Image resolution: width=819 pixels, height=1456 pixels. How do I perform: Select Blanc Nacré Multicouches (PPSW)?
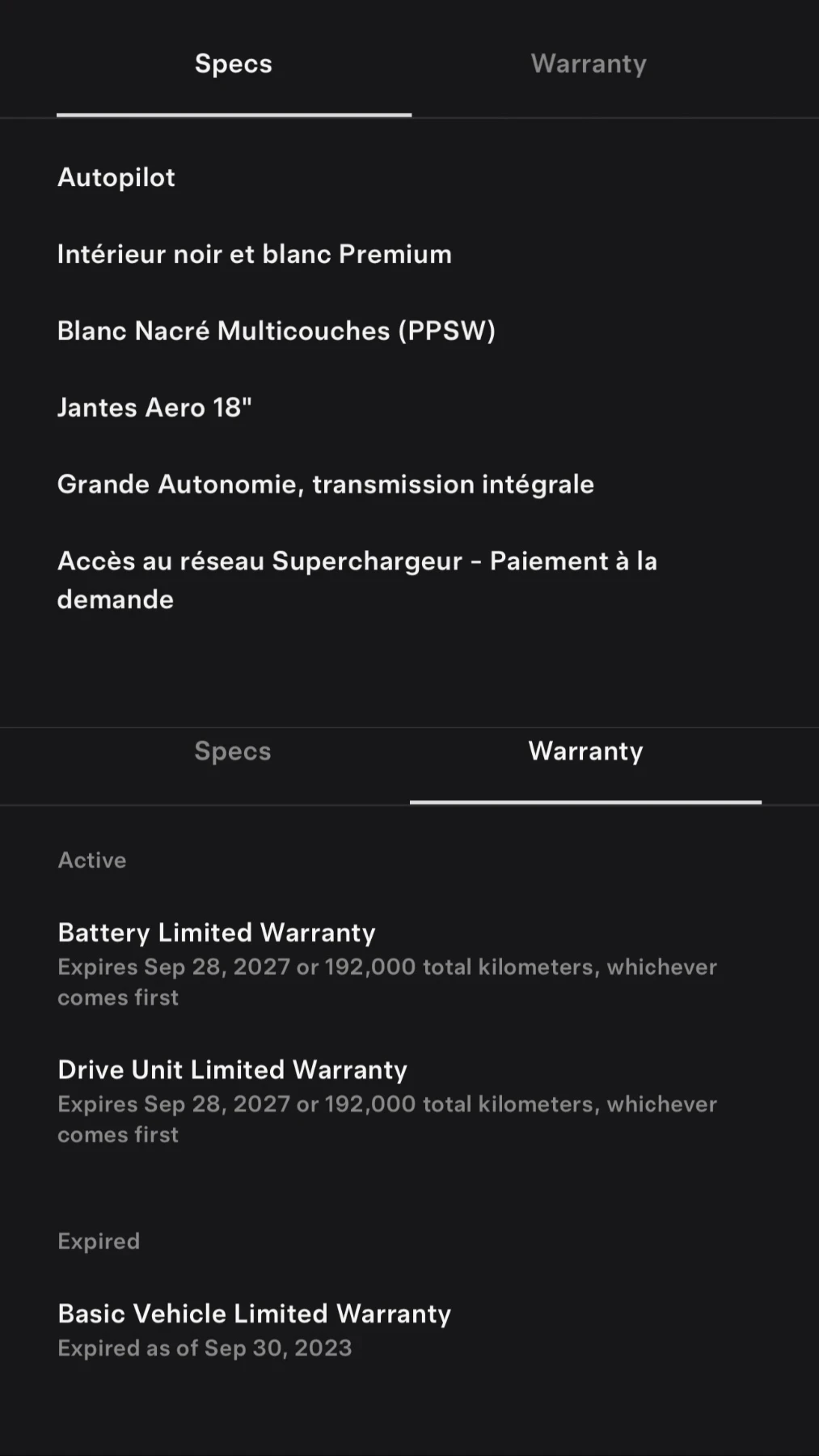277,330
